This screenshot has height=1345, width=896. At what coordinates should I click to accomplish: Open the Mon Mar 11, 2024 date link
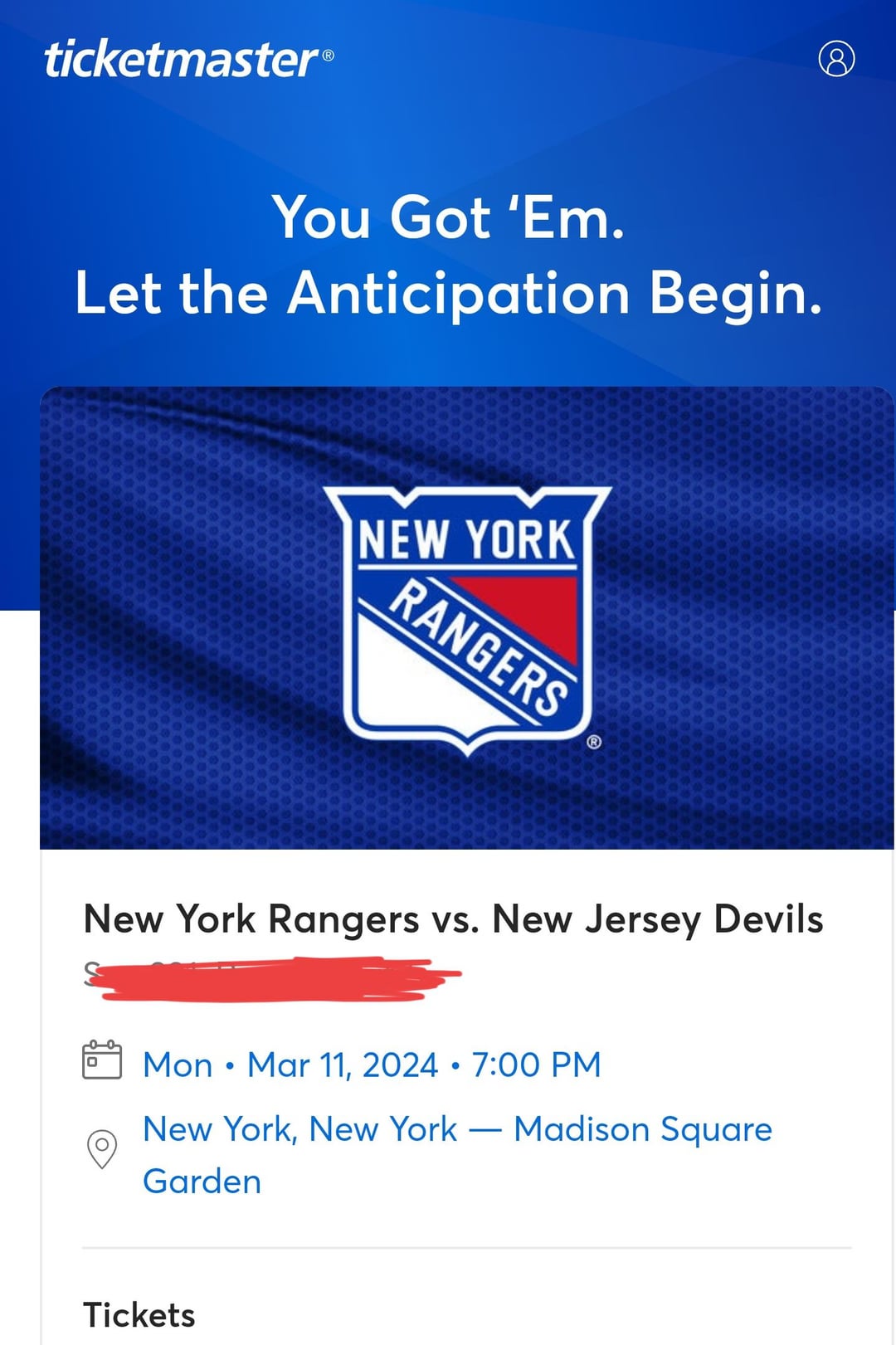(372, 1065)
